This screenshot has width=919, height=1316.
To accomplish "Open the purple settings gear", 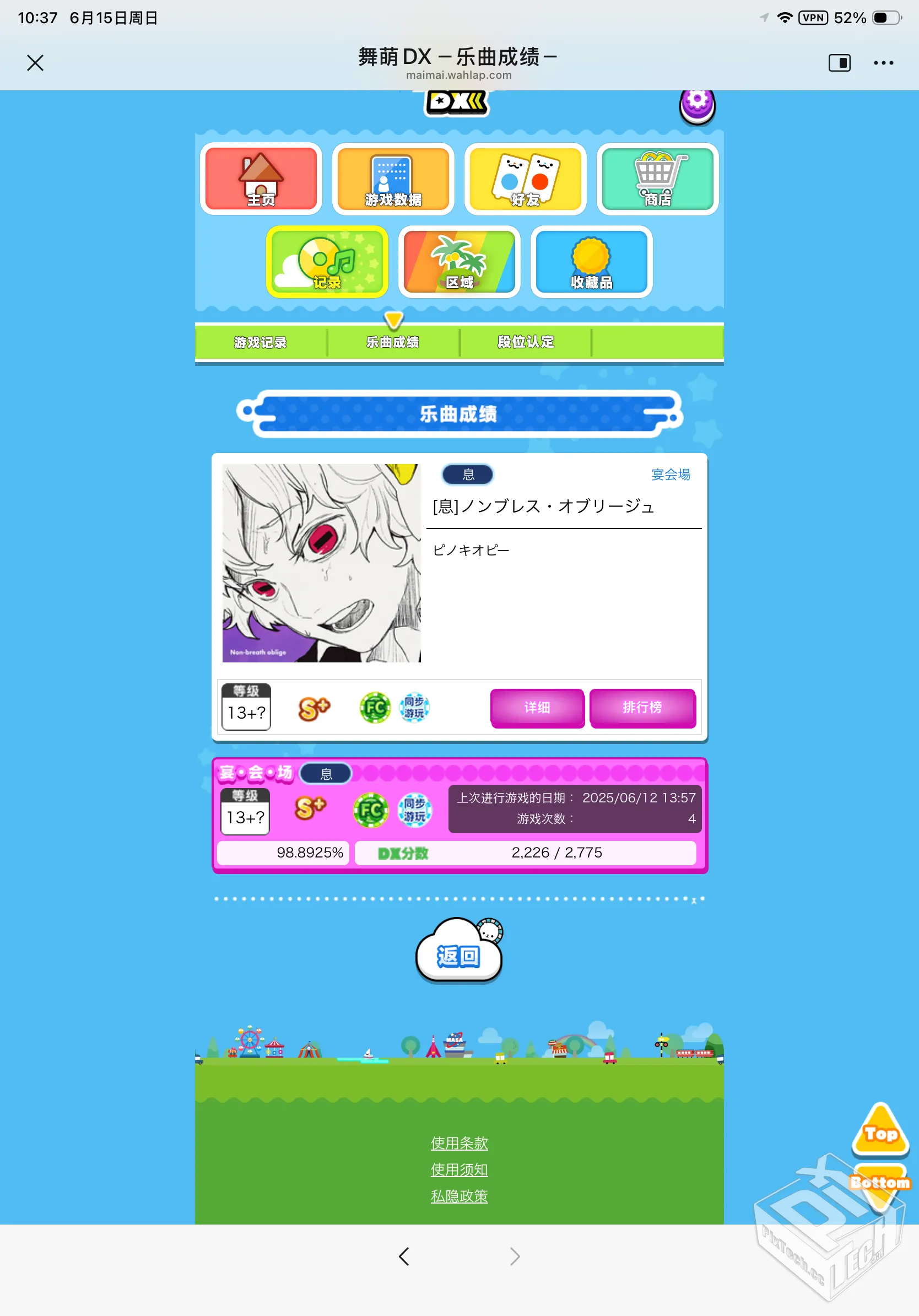I will 697,104.
